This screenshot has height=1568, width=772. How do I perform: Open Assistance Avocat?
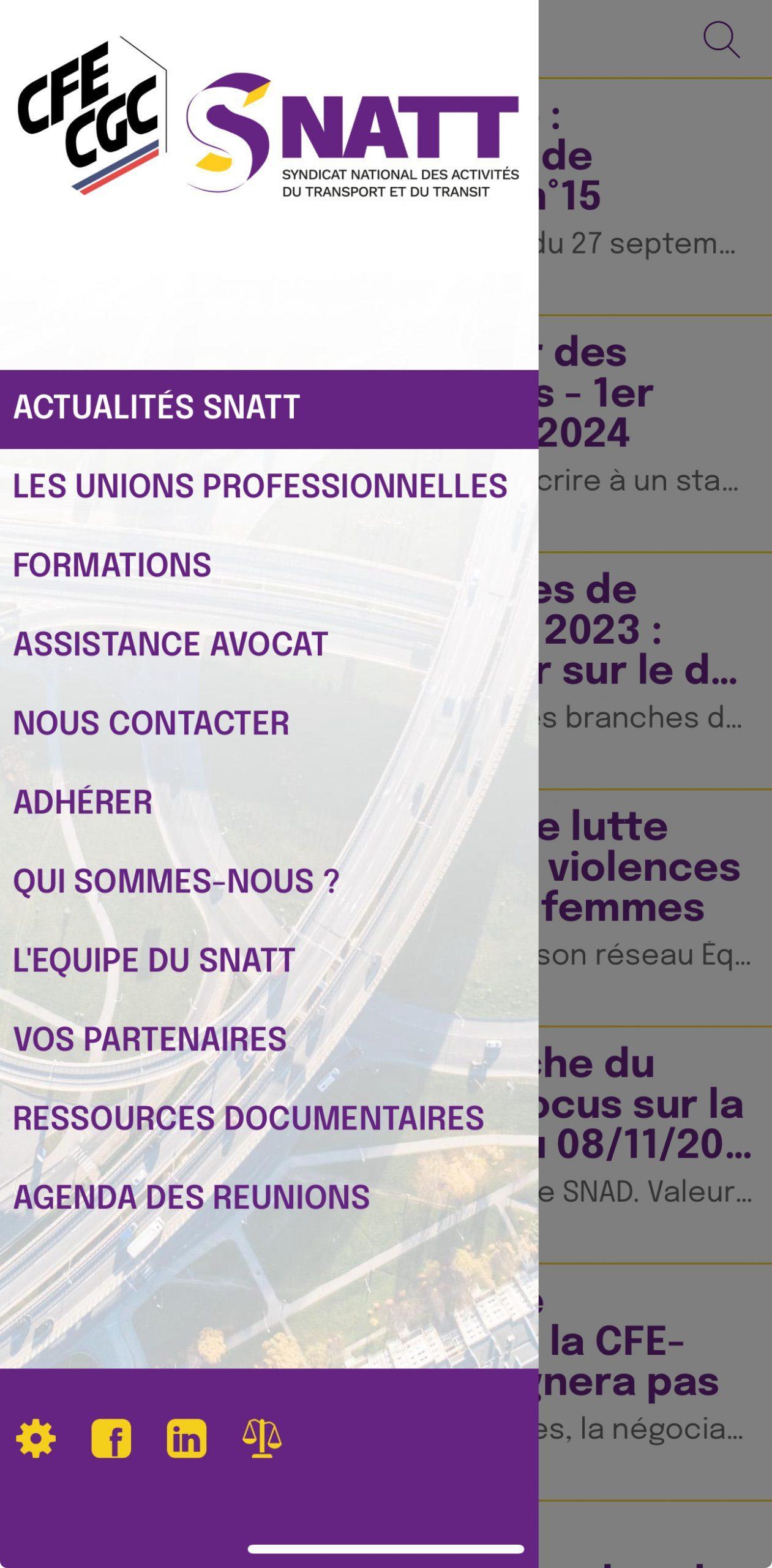tap(269, 645)
